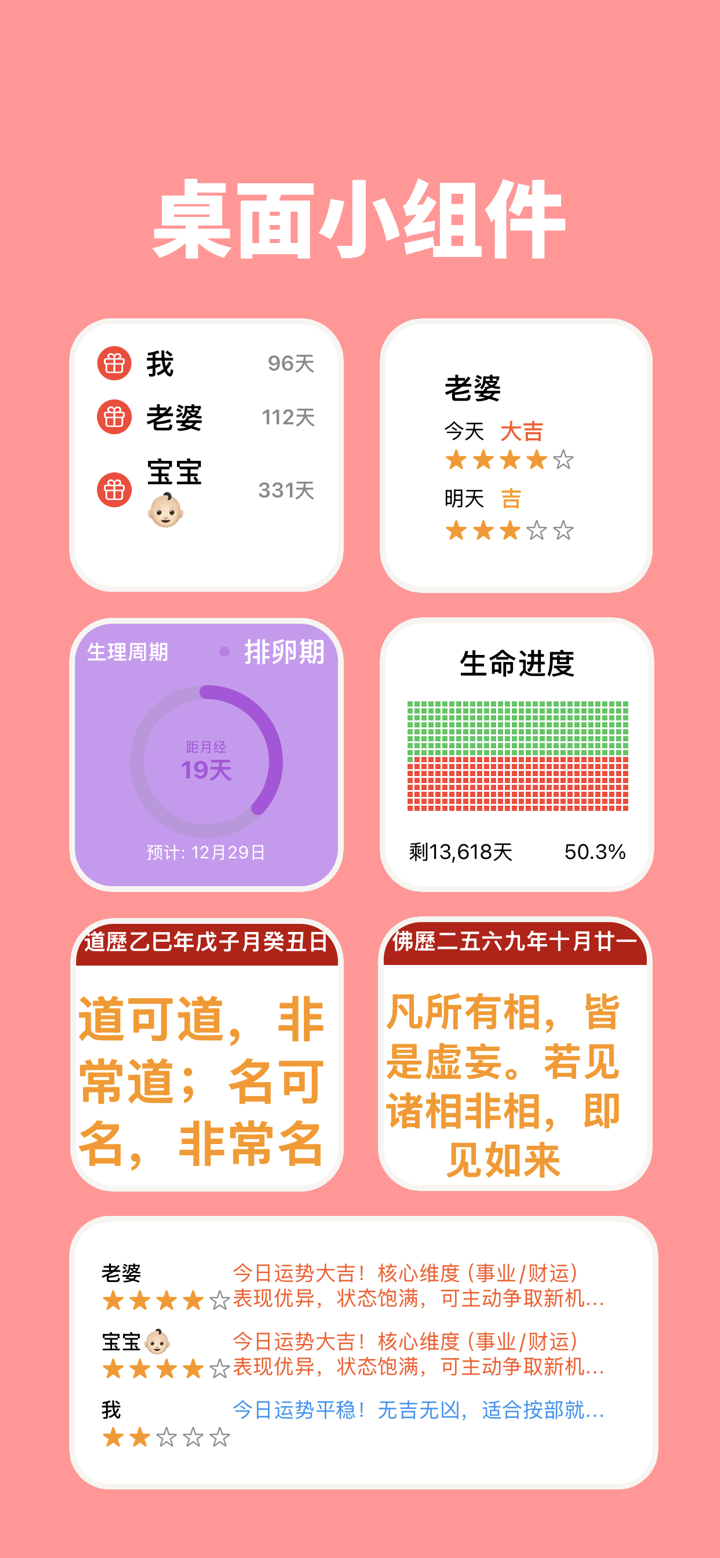Tap the baby emoji next to 宝宝 fortune row
720x1558 pixels.
click(x=160, y=1341)
